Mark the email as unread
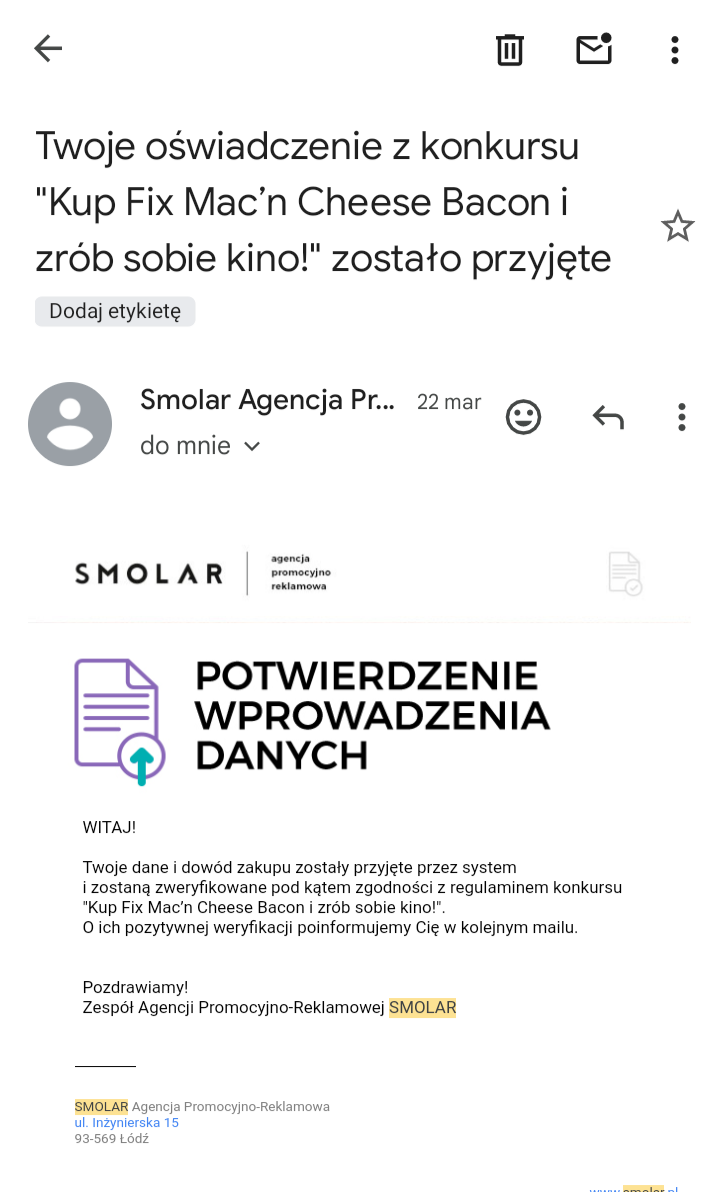Image resolution: width=720 pixels, height=1192 pixels. click(x=594, y=49)
